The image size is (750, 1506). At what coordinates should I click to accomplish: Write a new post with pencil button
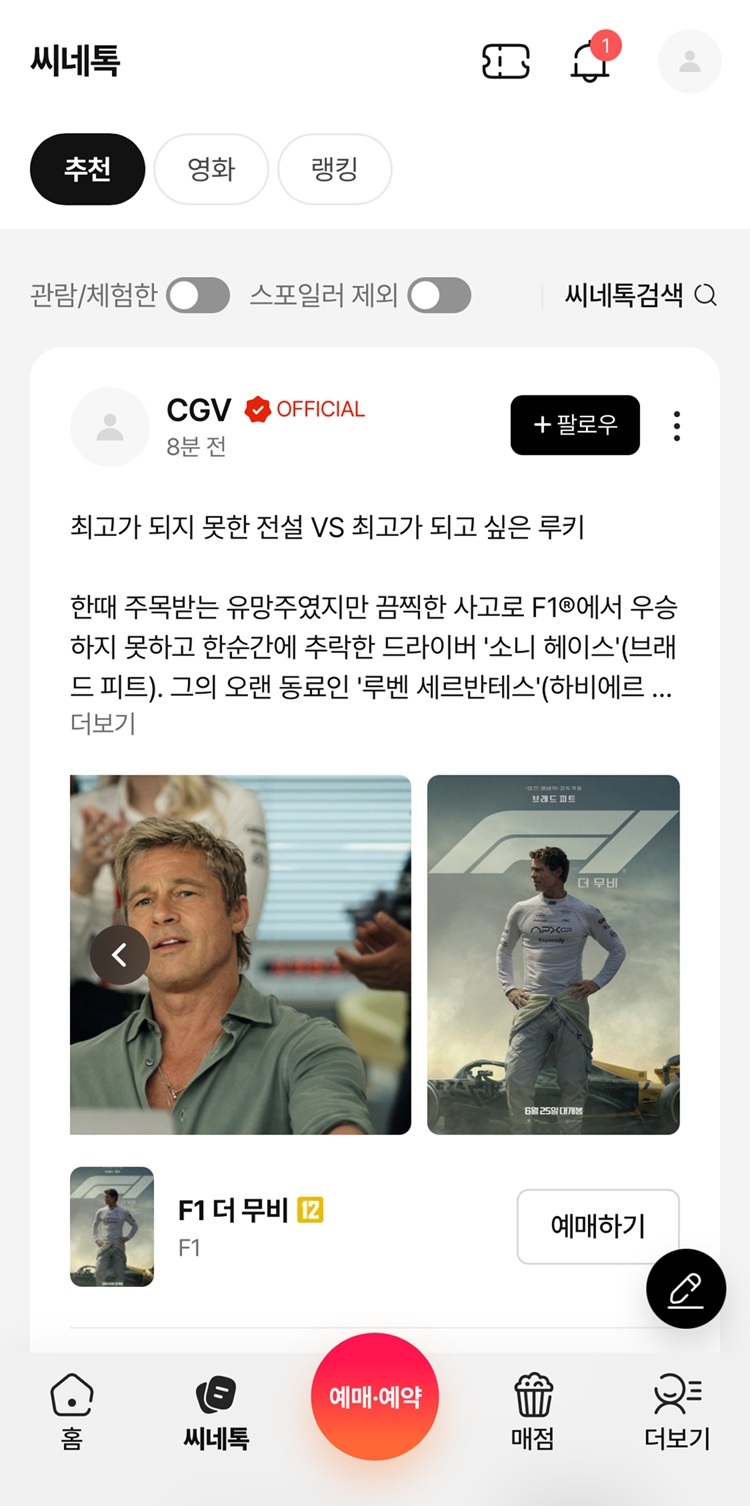(x=686, y=1289)
